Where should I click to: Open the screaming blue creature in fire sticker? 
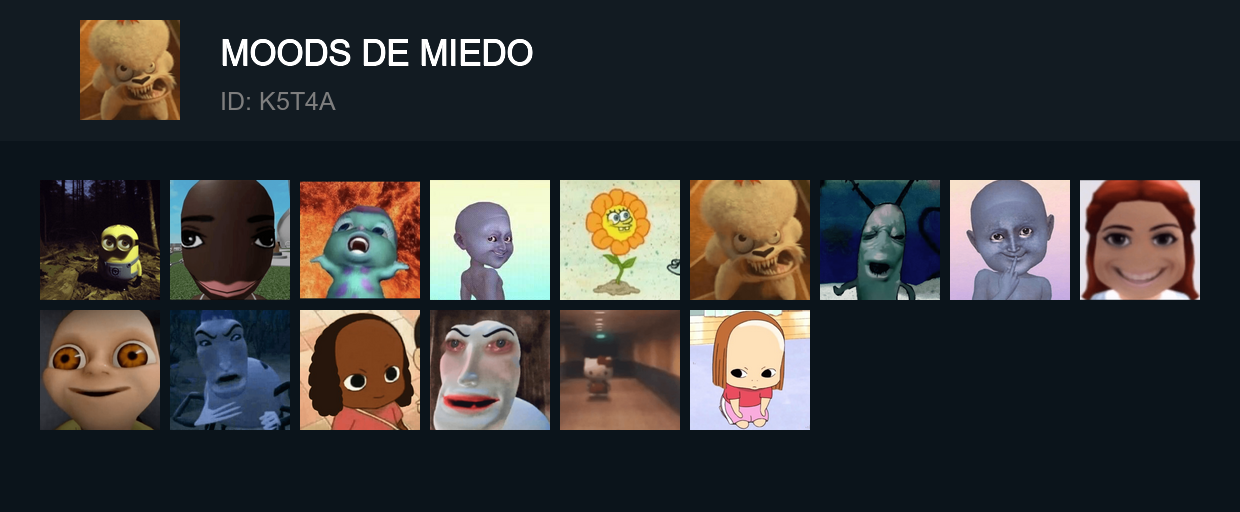(360, 240)
